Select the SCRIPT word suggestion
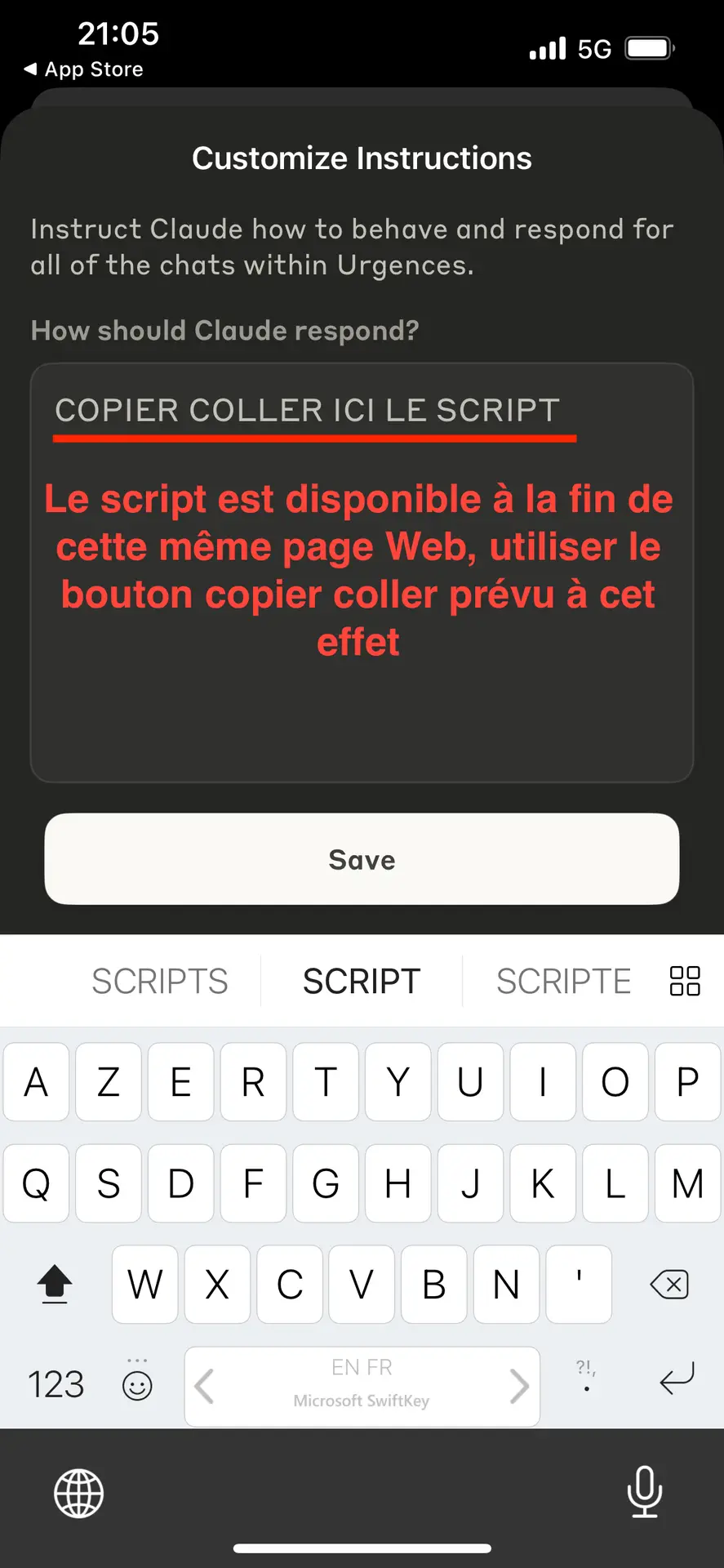This screenshot has width=724, height=1568. 362,981
